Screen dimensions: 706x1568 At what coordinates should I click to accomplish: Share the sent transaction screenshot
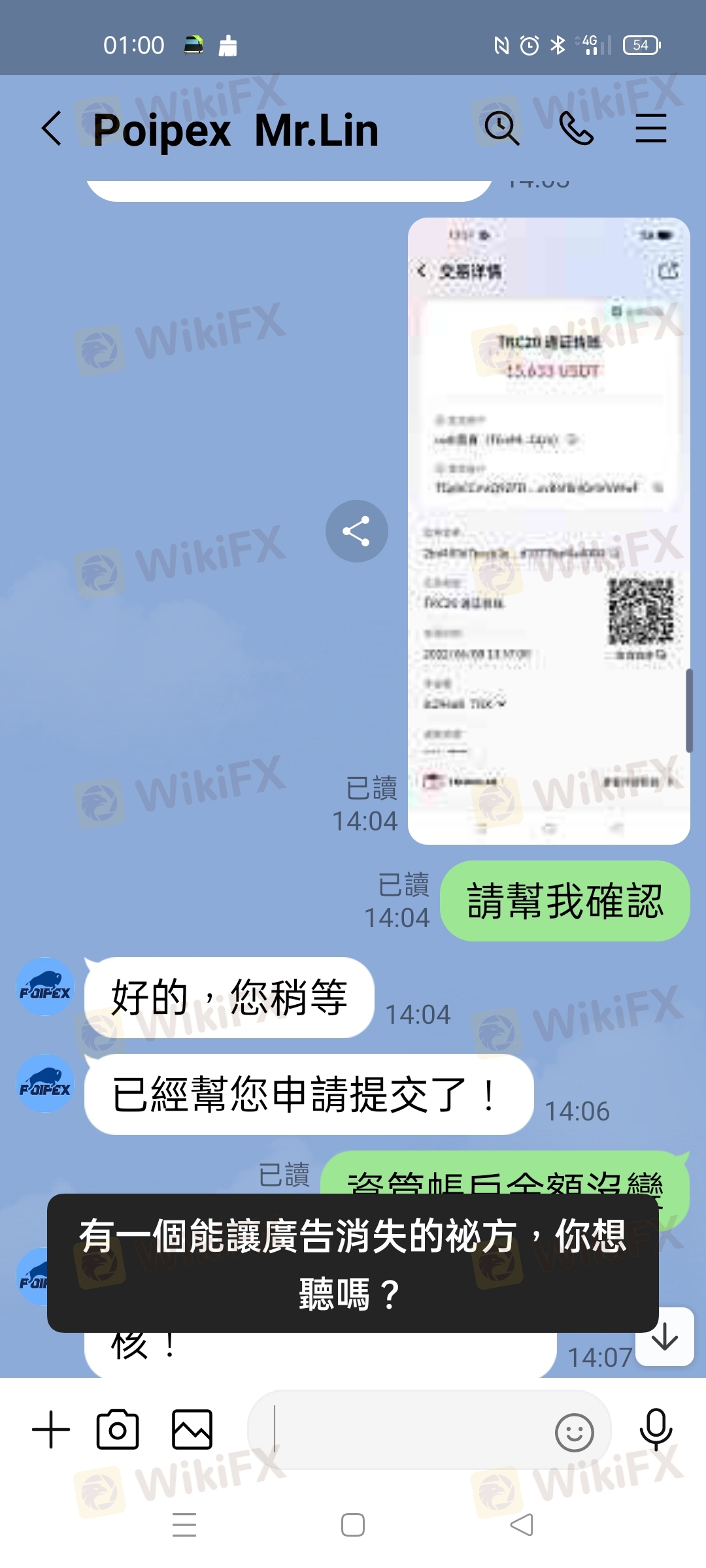357,531
